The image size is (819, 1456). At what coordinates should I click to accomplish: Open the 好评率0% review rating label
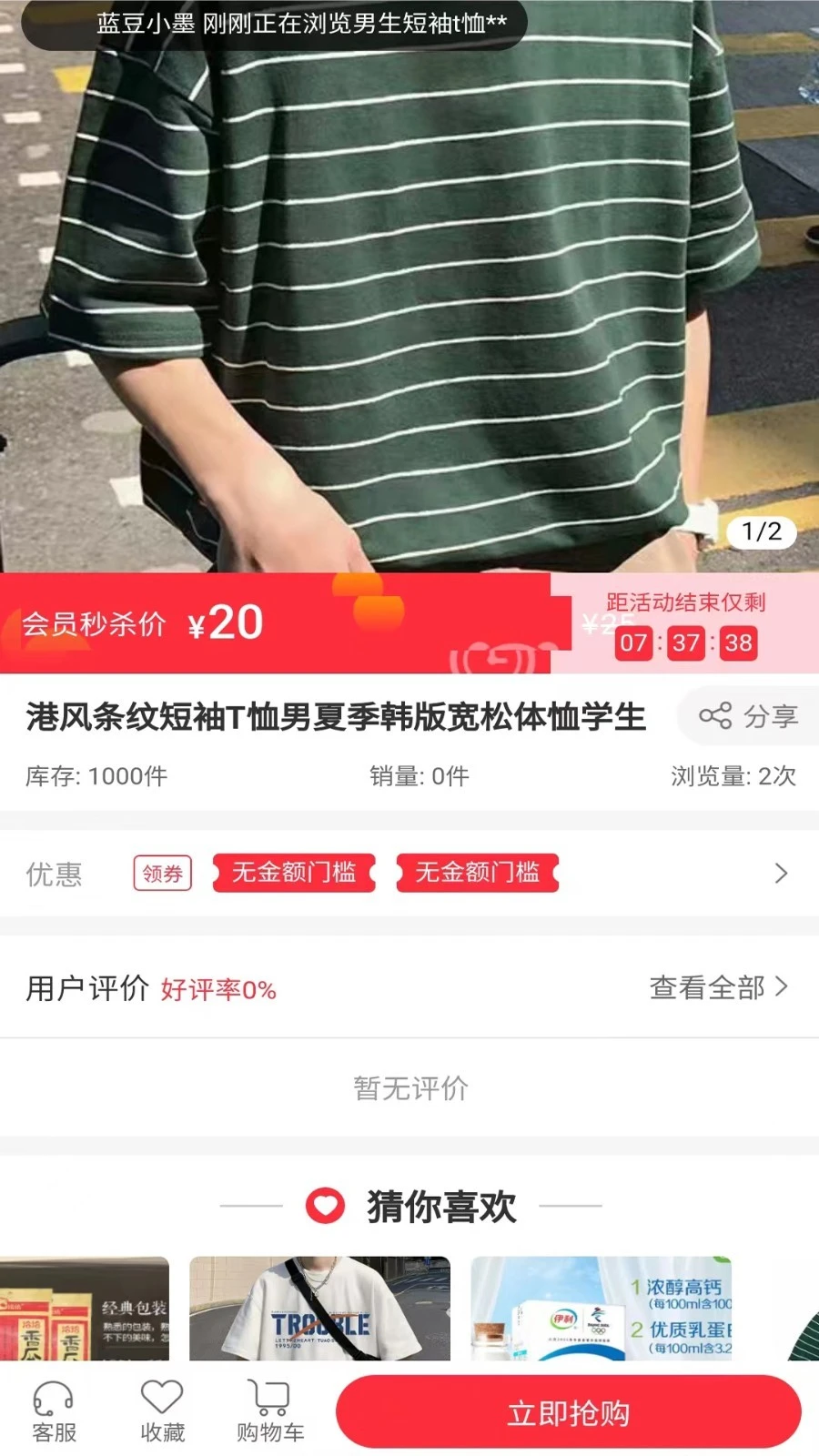point(217,989)
